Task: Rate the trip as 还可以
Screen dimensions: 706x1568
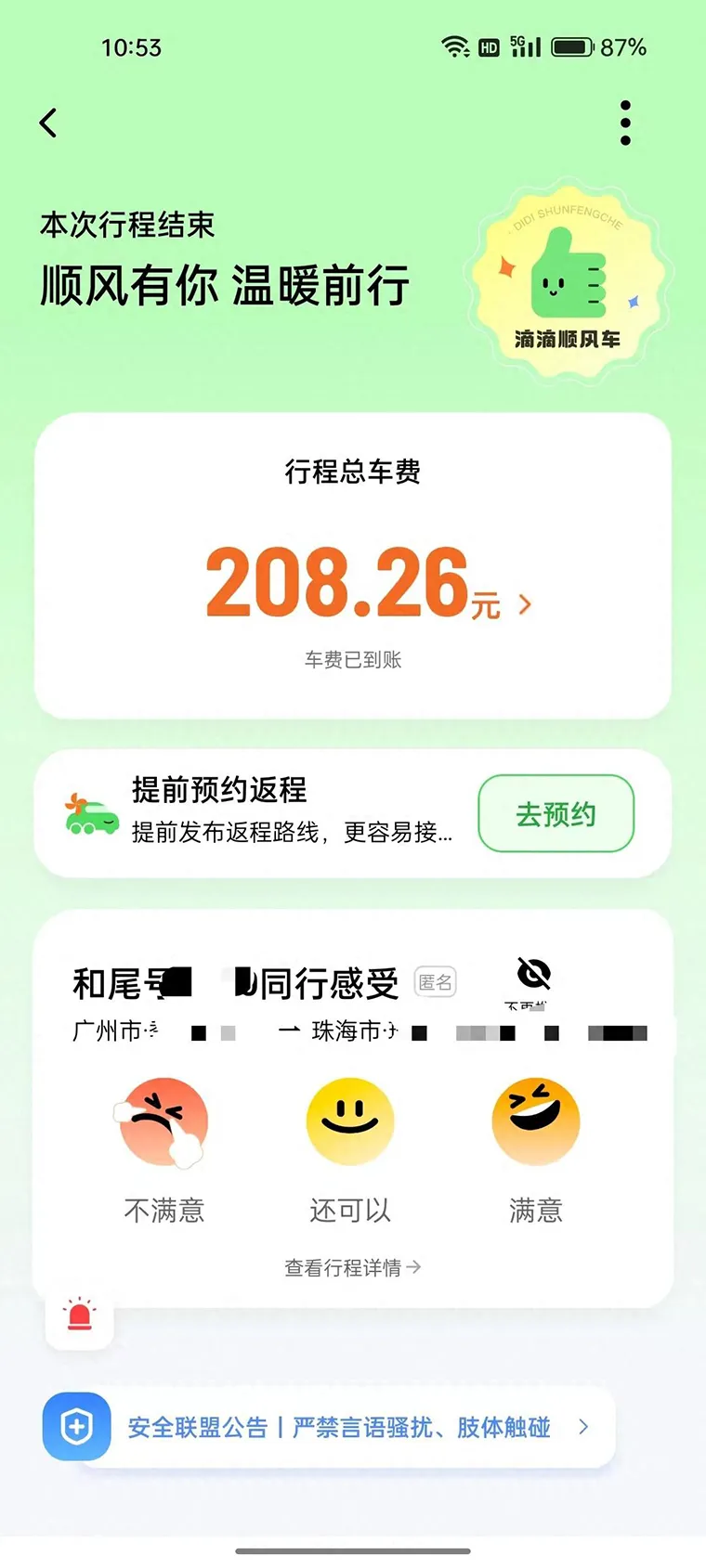Action: point(350,1123)
